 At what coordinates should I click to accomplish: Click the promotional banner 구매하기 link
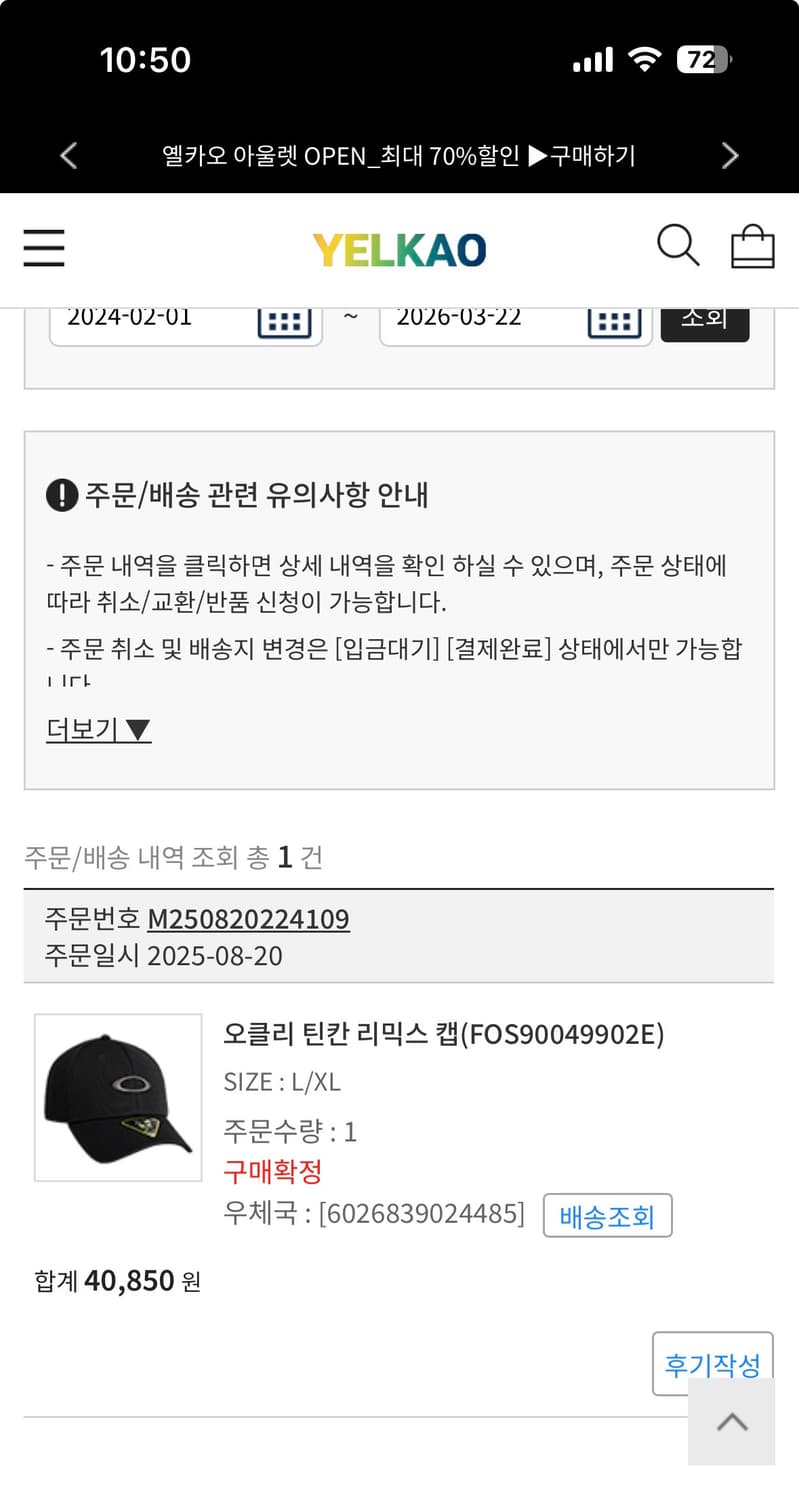[400, 155]
